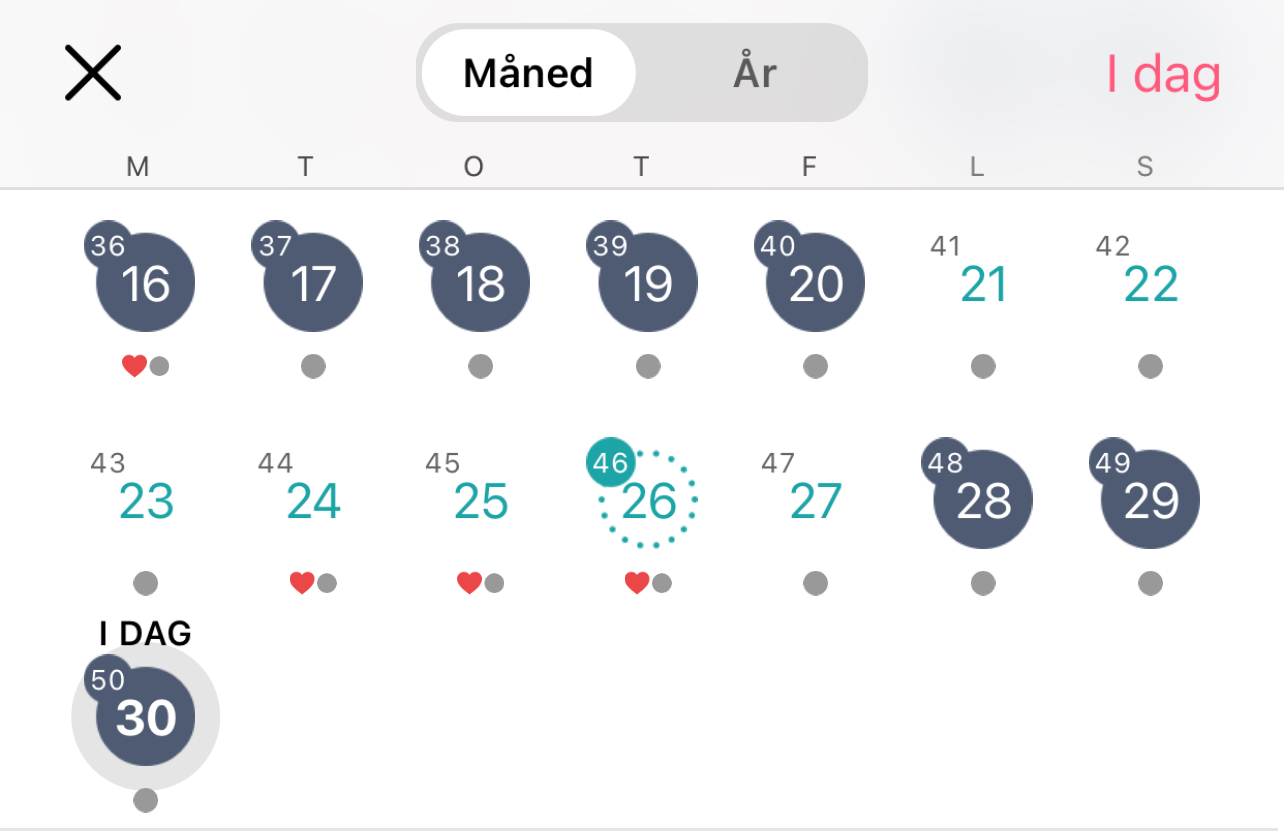This screenshot has height=833, width=1284.
Task: Open day 27 in the calendar
Action: coord(816,501)
